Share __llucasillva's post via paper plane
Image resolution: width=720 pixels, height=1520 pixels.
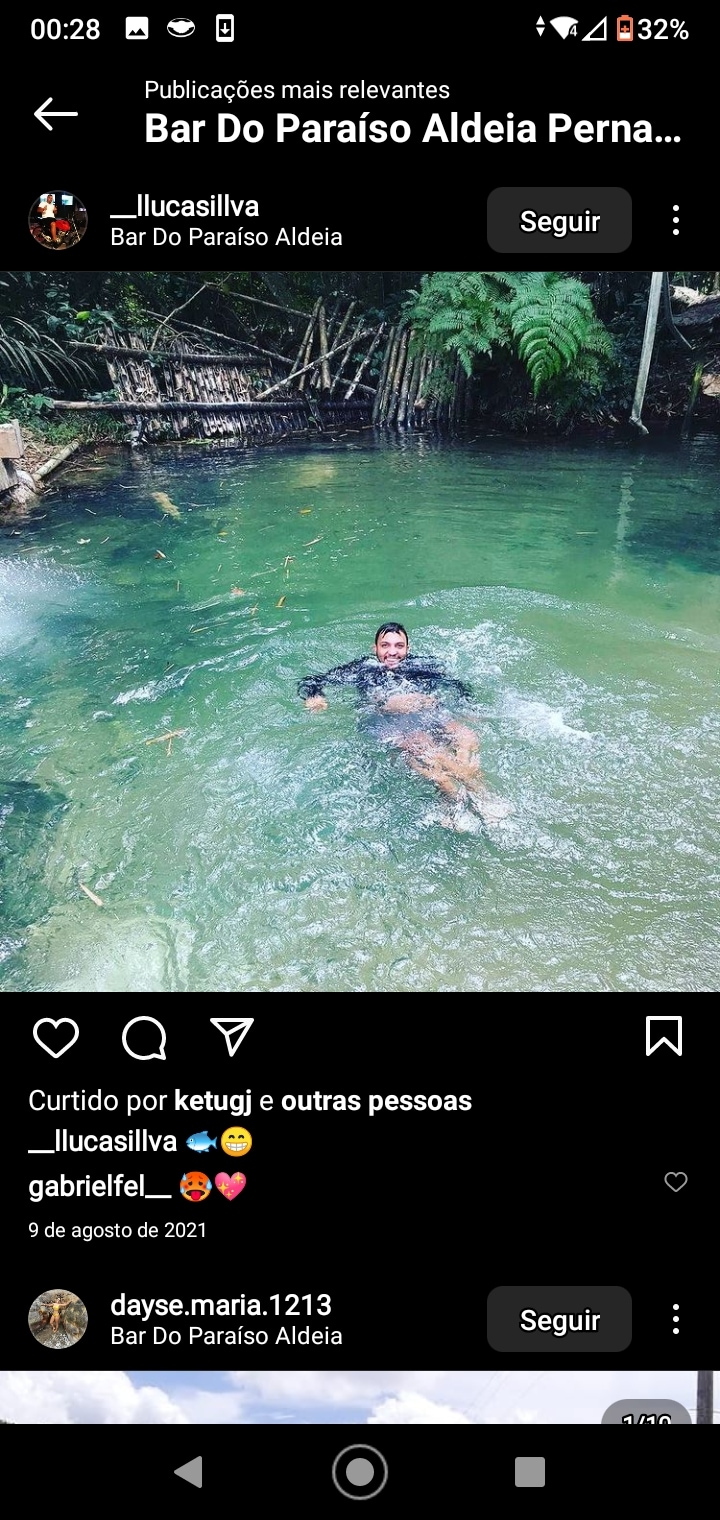(232, 1038)
